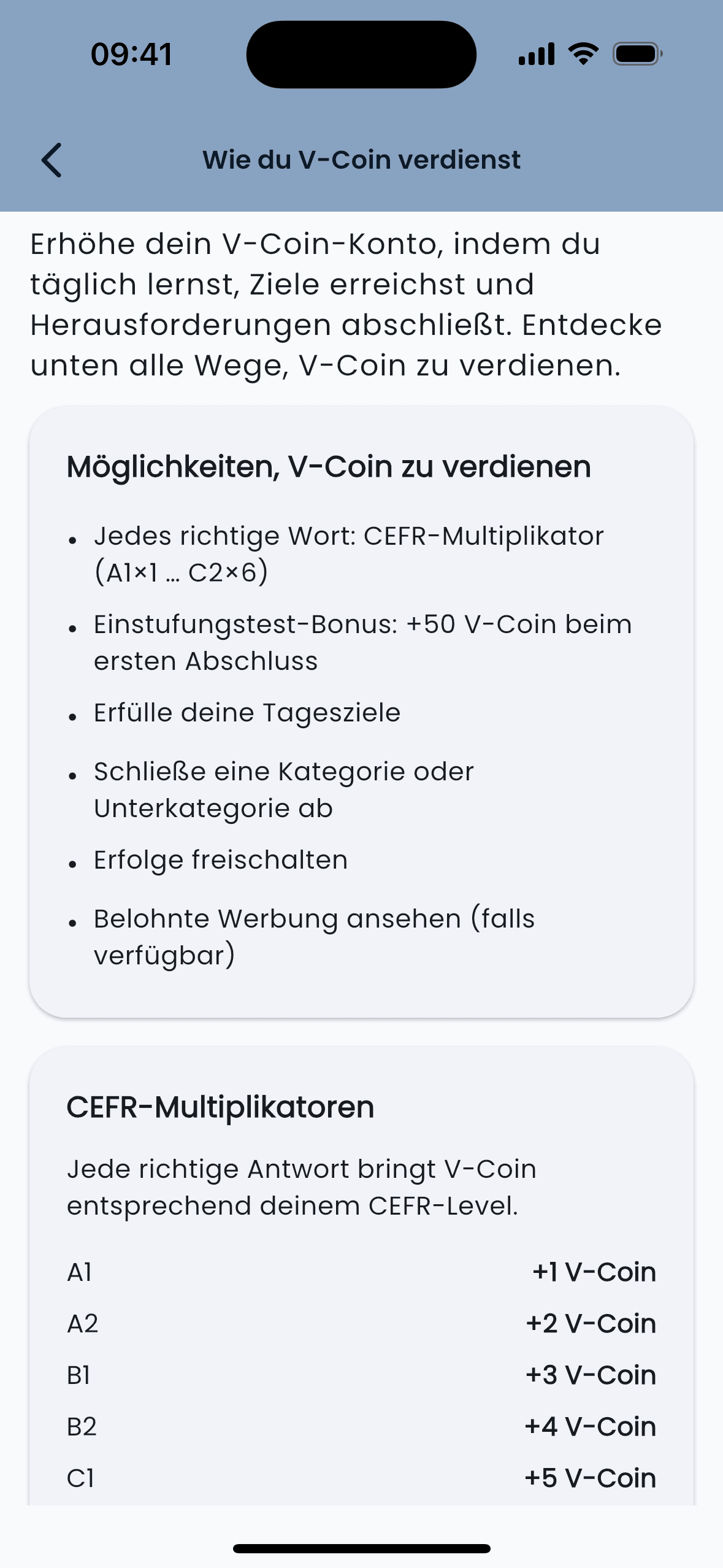
Task: Select the B2 multiplier row
Action: click(x=362, y=1427)
